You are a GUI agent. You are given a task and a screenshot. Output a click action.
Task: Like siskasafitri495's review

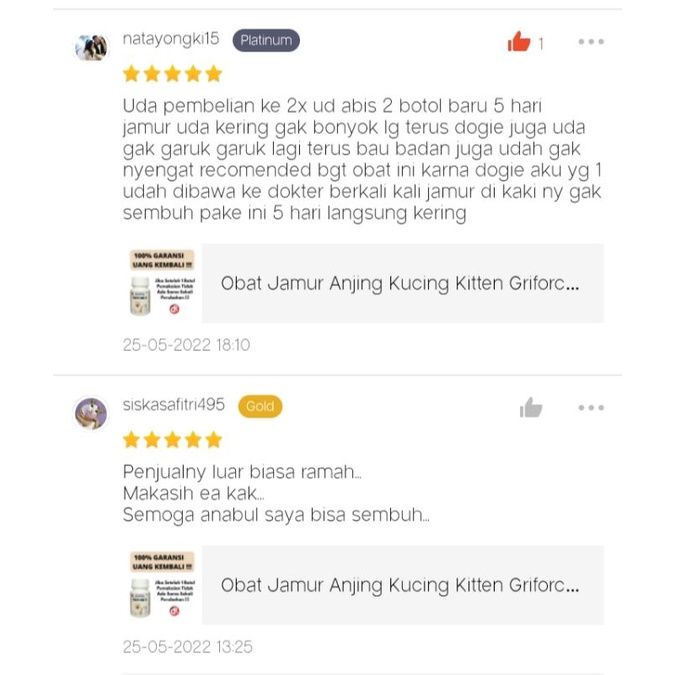[x=531, y=408]
